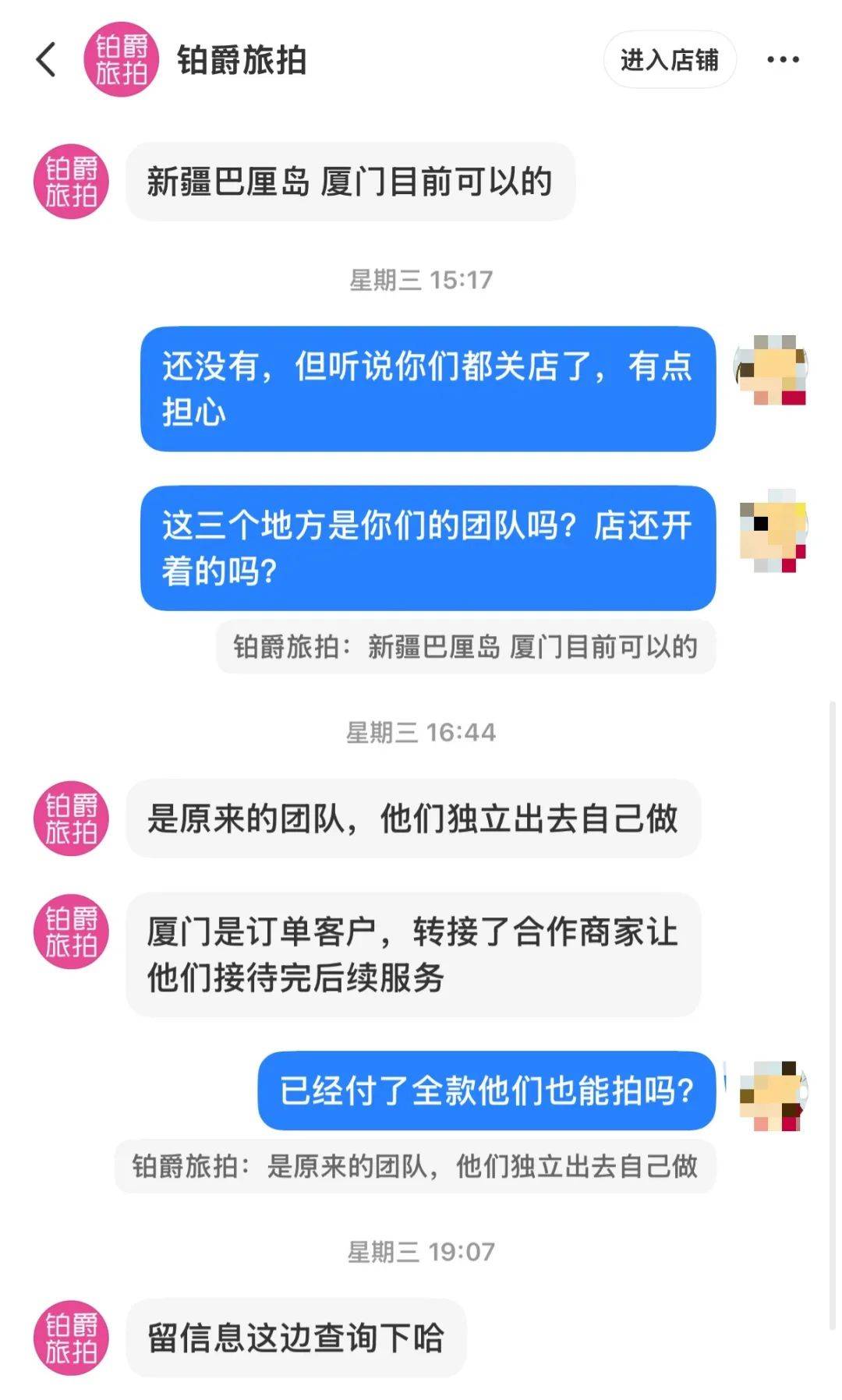Tap my avatar beside 已经付了全款他们也能拍吗
This screenshot has height=1400, width=842.
773,1095
